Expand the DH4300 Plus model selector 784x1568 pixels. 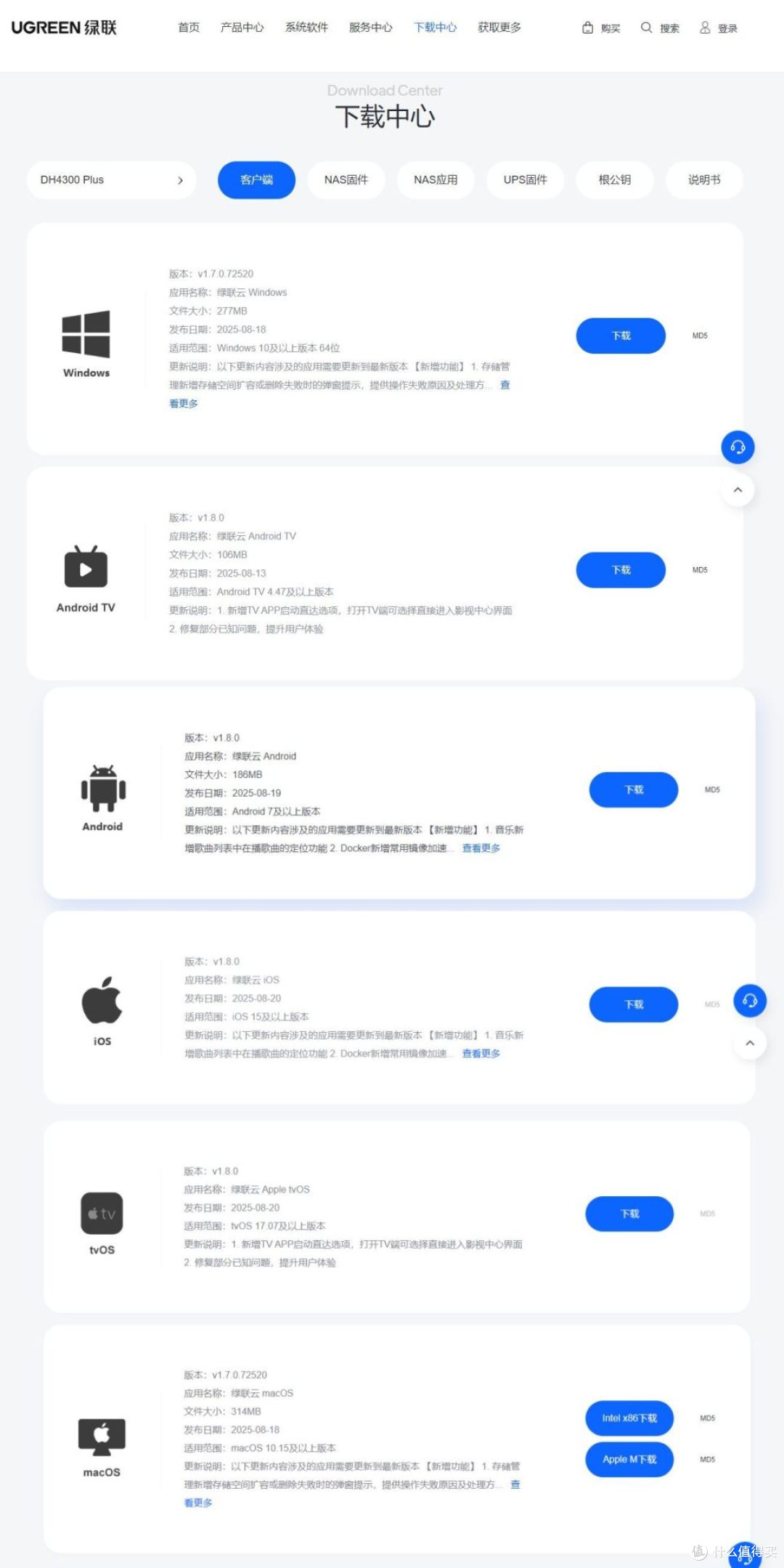[x=111, y=180]
